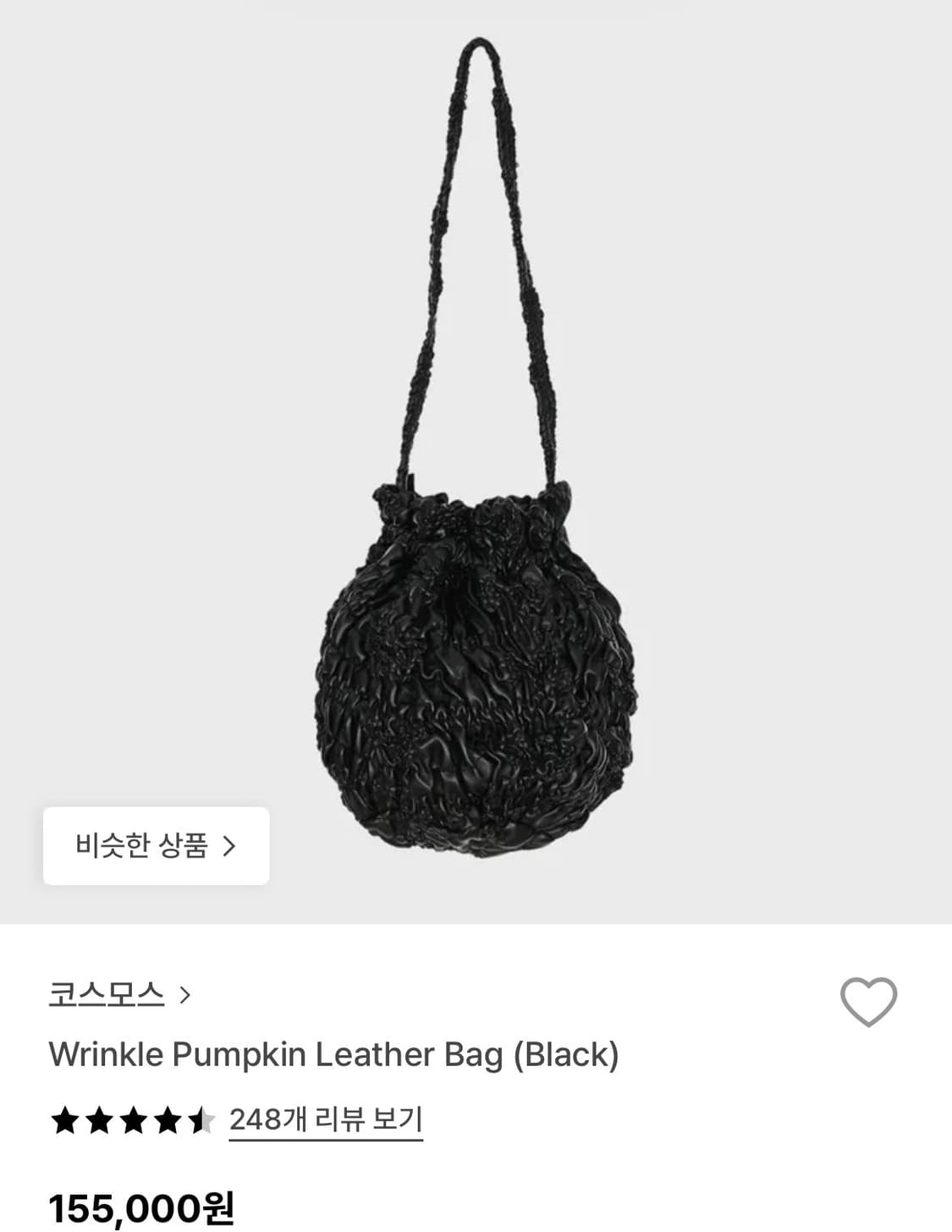Tap the product title Wrinkle Pumpkin Leather Bag
Screen dimensions: 952x1232
pos(335,1054)
